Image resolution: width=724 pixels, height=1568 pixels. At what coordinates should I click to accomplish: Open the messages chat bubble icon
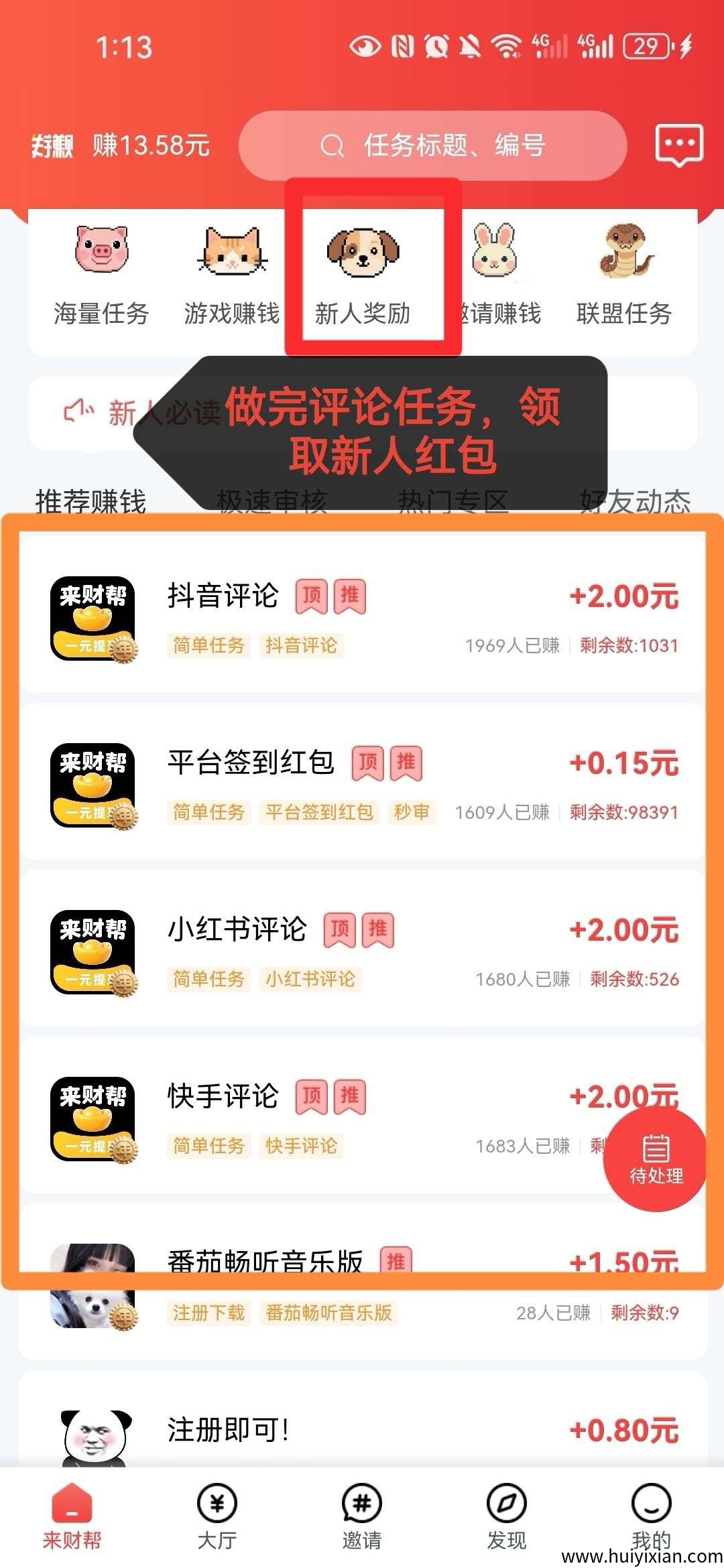(678, 145)
